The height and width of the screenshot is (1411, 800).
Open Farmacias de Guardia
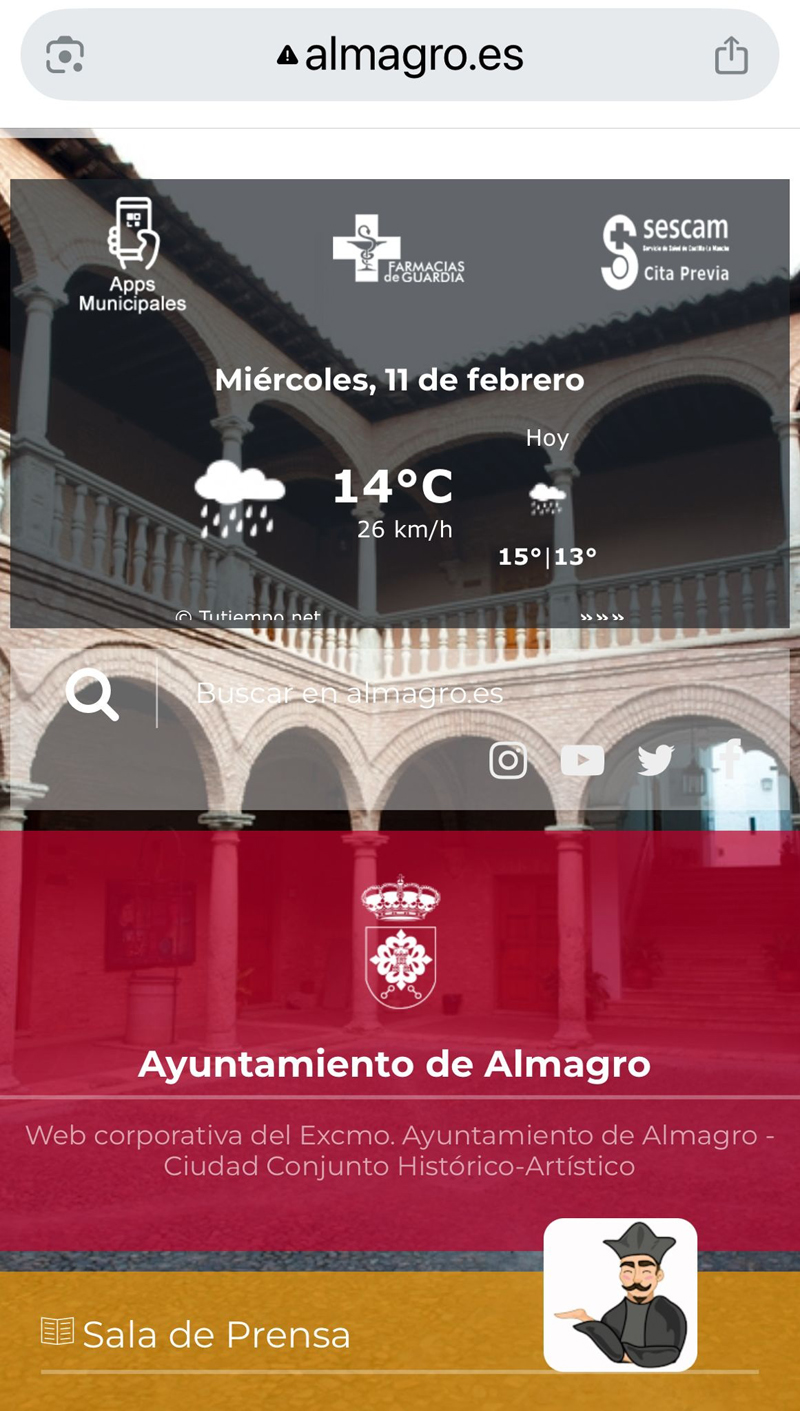(399, 250)
